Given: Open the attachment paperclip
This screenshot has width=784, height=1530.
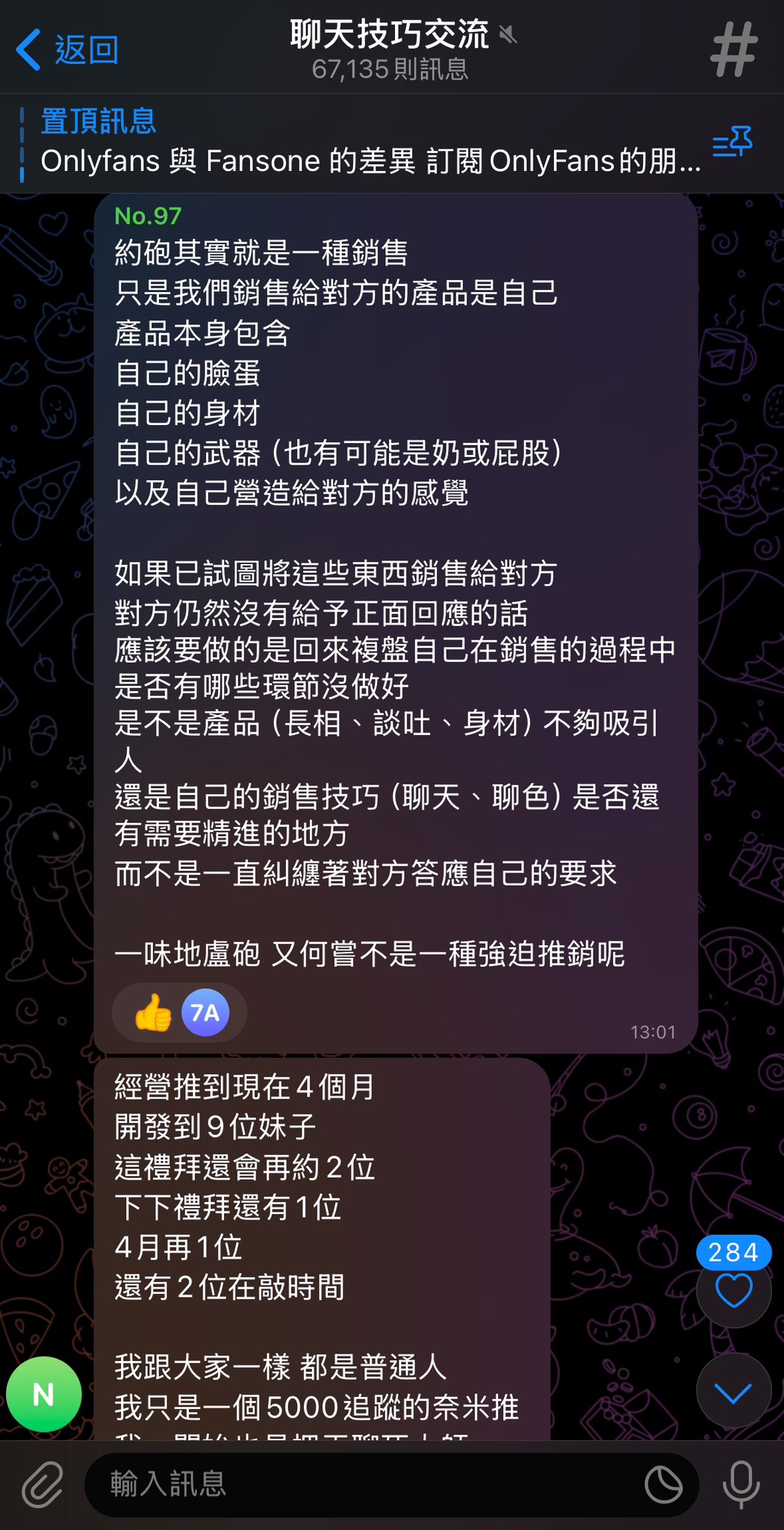Looking at the screenshot, I should (x=42, y=1485).
